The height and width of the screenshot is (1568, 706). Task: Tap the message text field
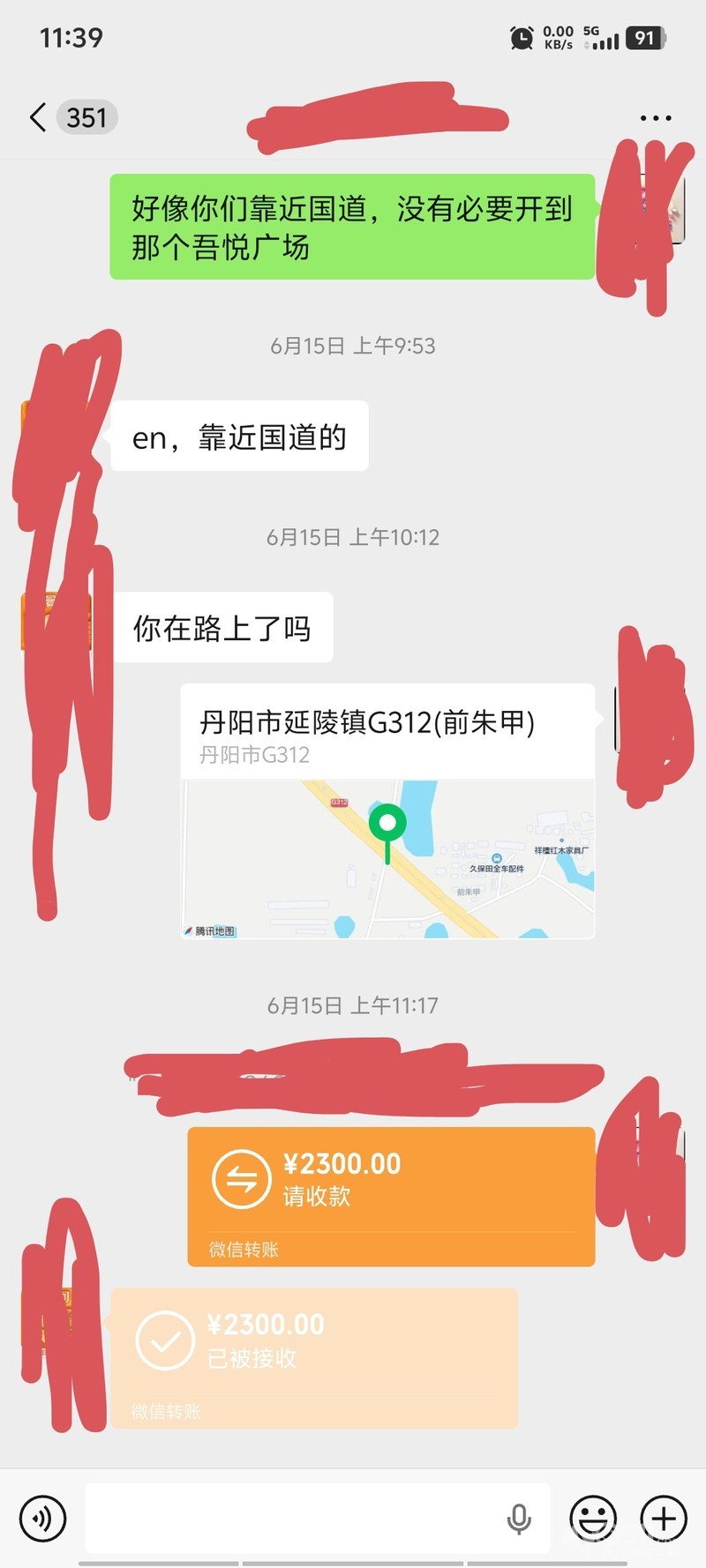point(291,1518)
